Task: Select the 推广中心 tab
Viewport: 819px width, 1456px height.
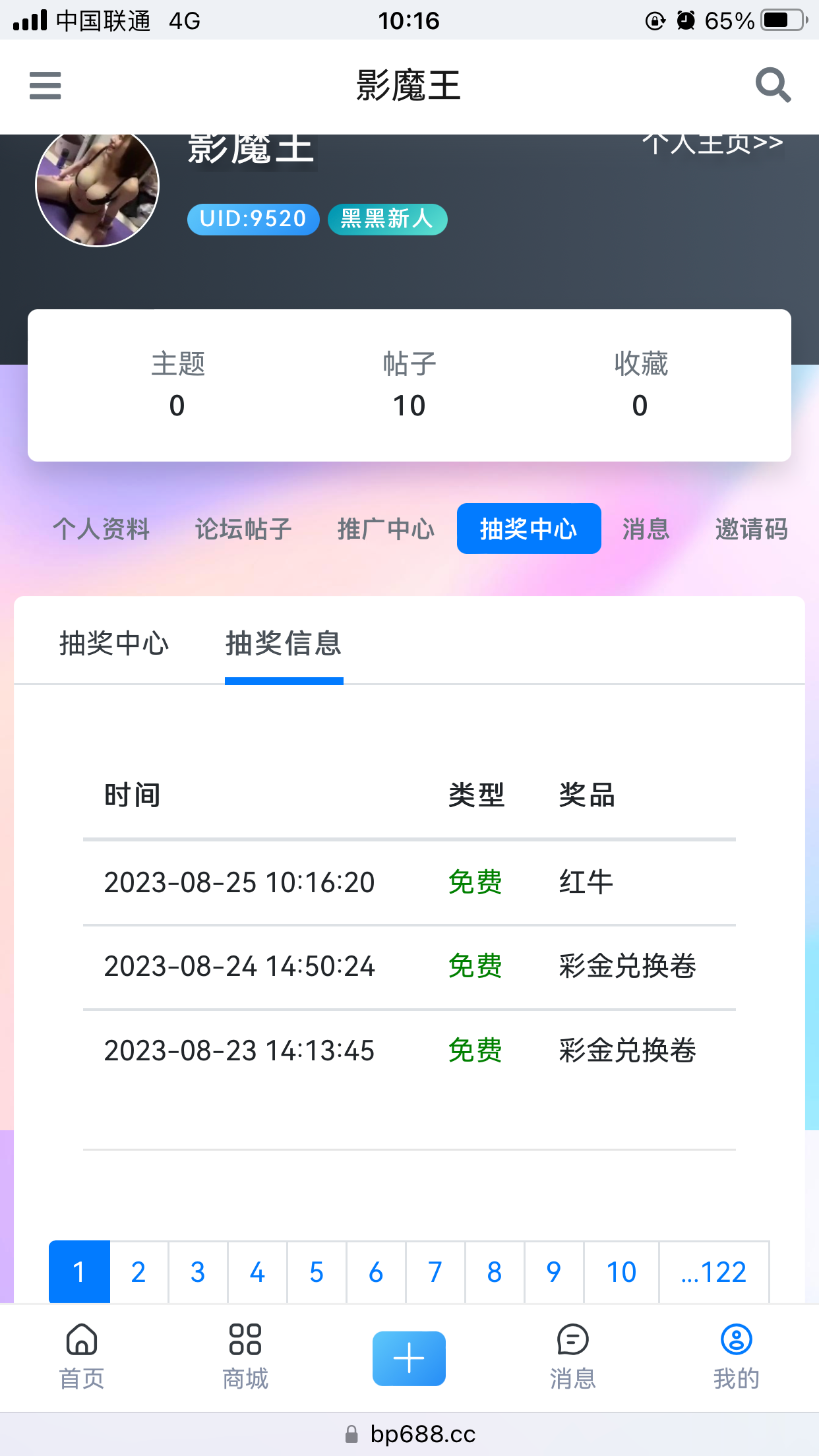Action: click(385, 528)
